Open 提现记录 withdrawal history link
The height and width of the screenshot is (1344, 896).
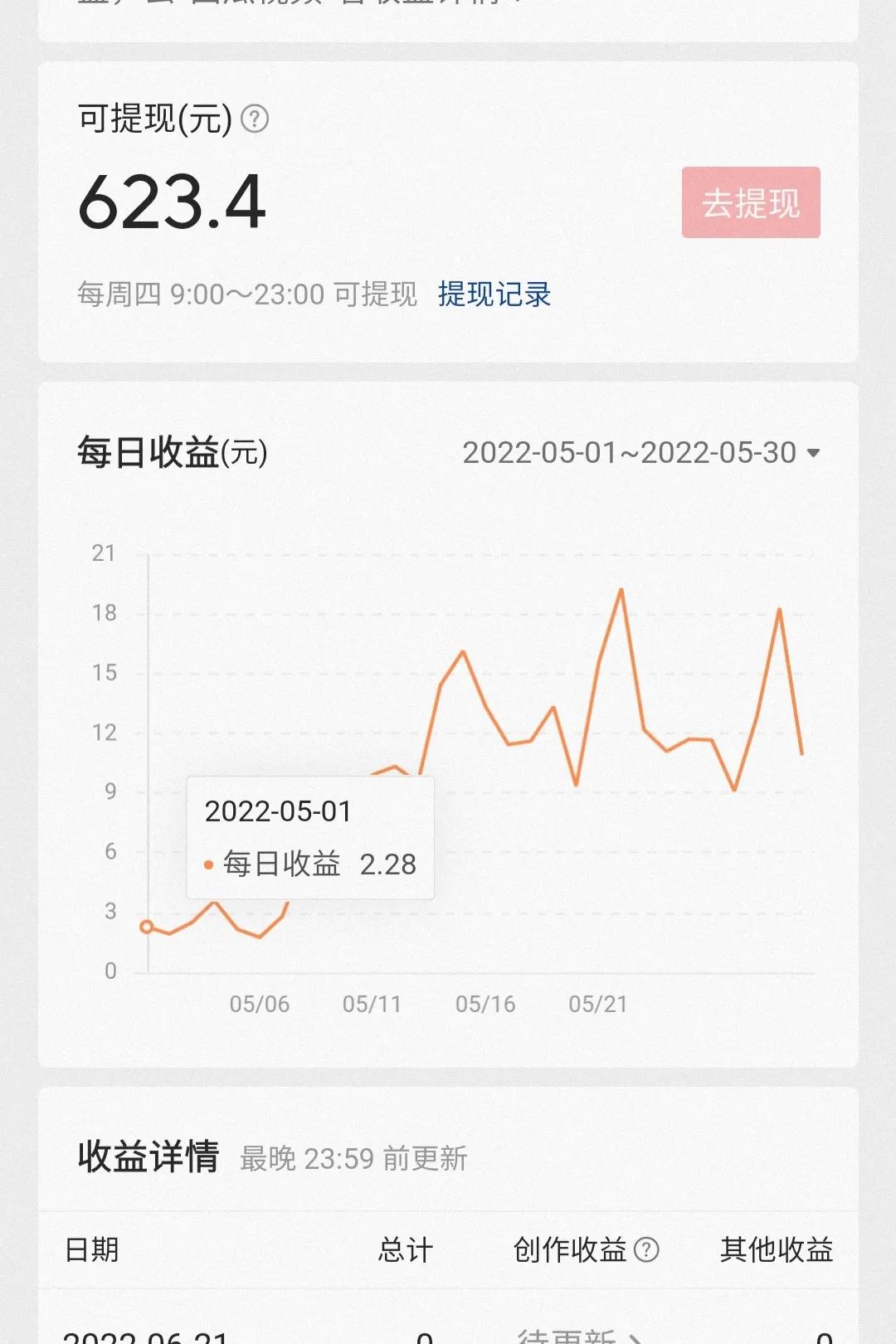[x=494, y=295]
